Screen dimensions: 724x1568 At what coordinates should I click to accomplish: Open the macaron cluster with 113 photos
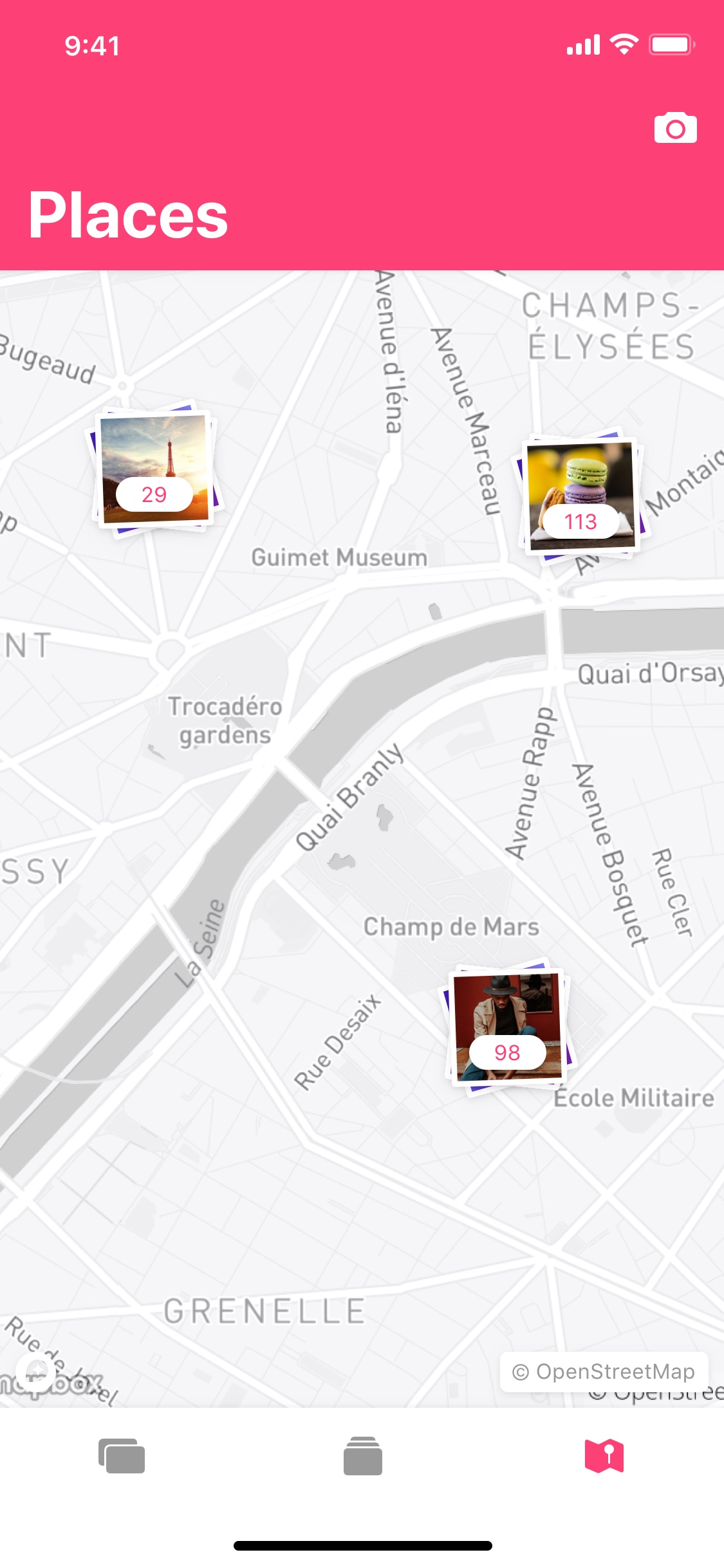point(580,496)
